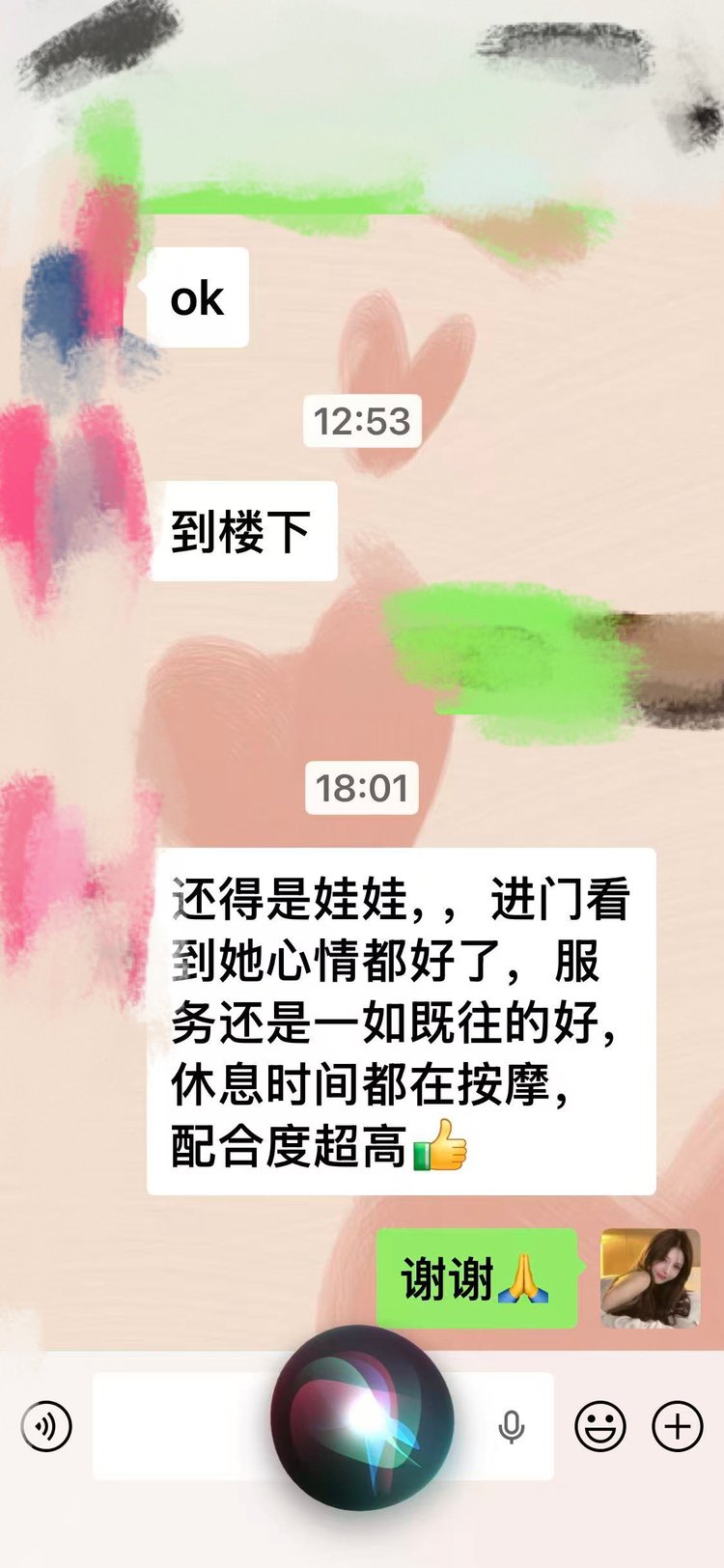Switch to voice message input

(46, 1425)
